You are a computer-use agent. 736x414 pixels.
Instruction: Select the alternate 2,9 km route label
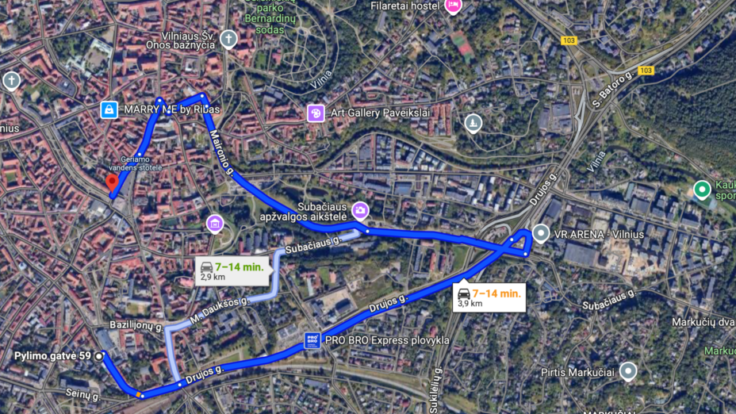[231, 270]
